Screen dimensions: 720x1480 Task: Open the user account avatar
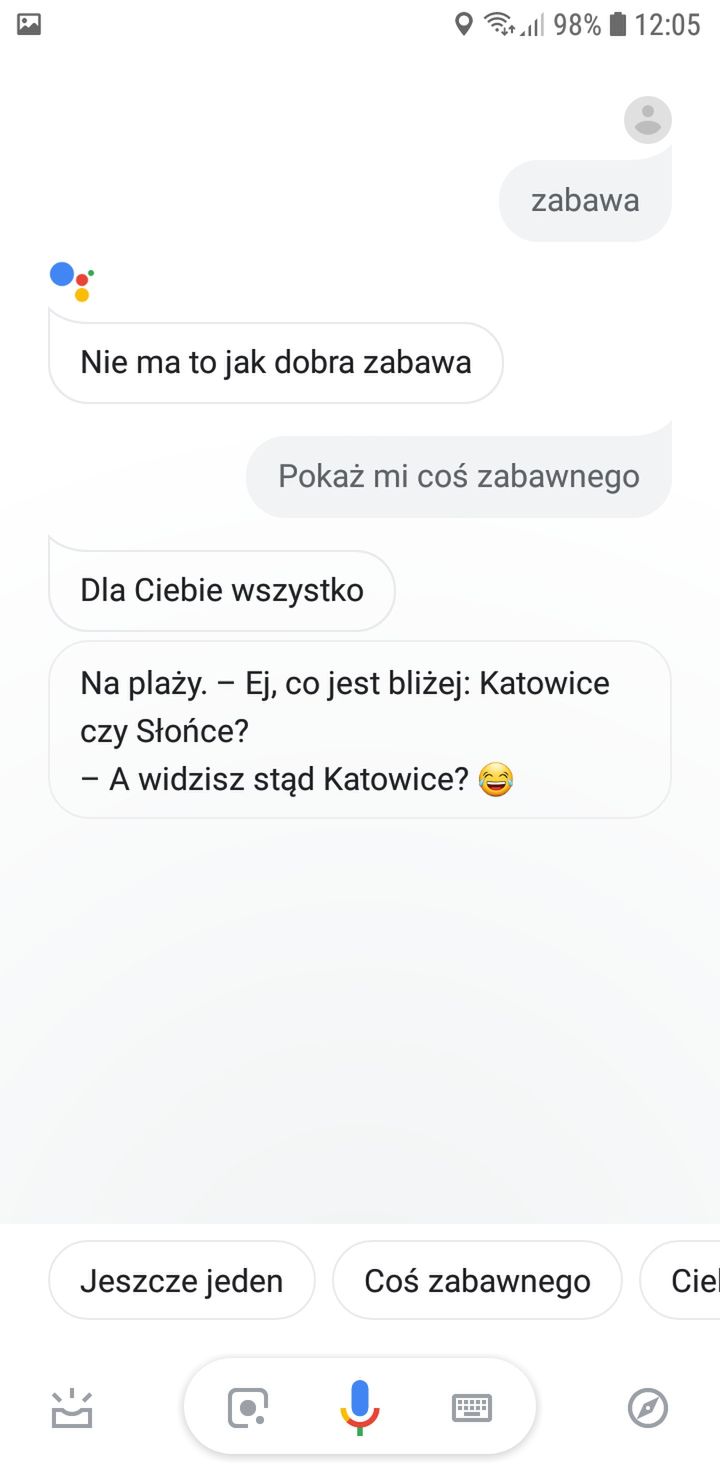648,120
